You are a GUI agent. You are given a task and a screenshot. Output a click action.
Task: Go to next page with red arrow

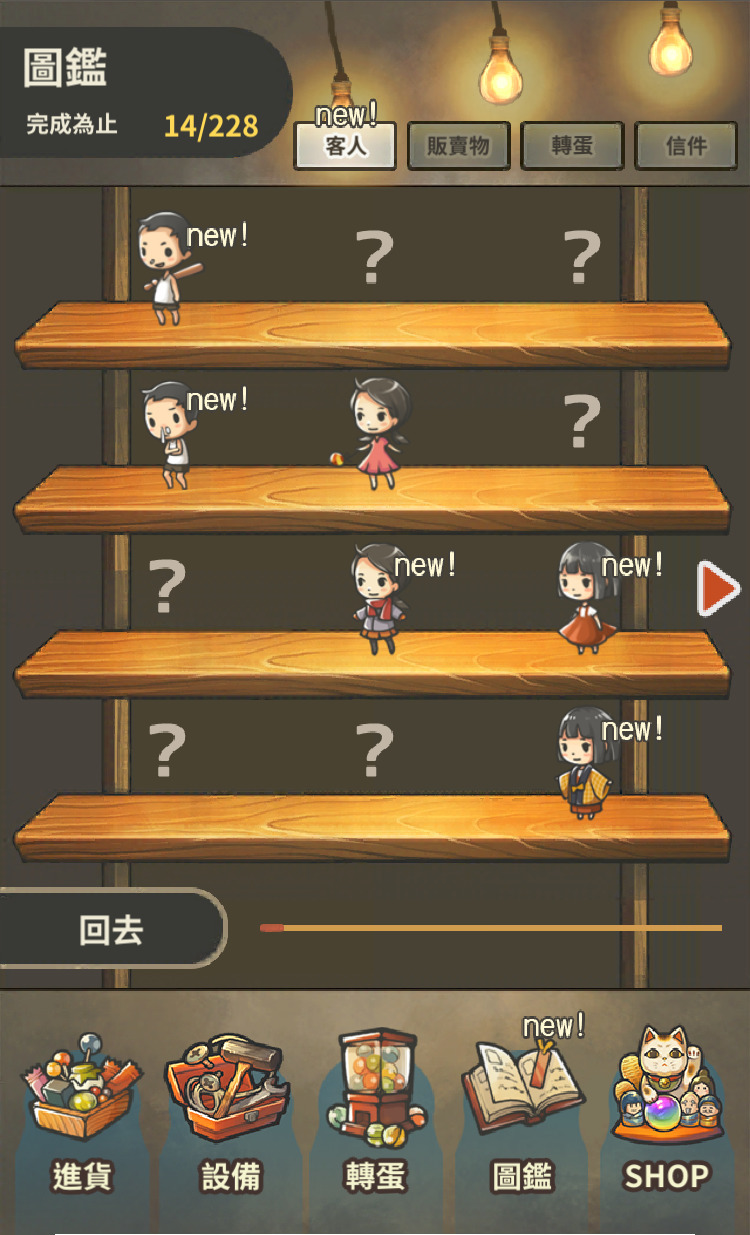(x=718, y=589)
